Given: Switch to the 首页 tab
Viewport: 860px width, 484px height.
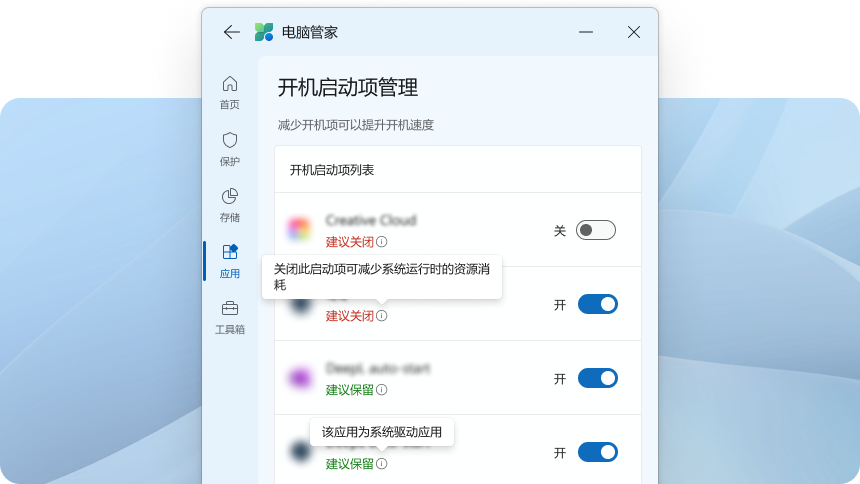Looking at the screenshot, I should (x=230, y=91).
